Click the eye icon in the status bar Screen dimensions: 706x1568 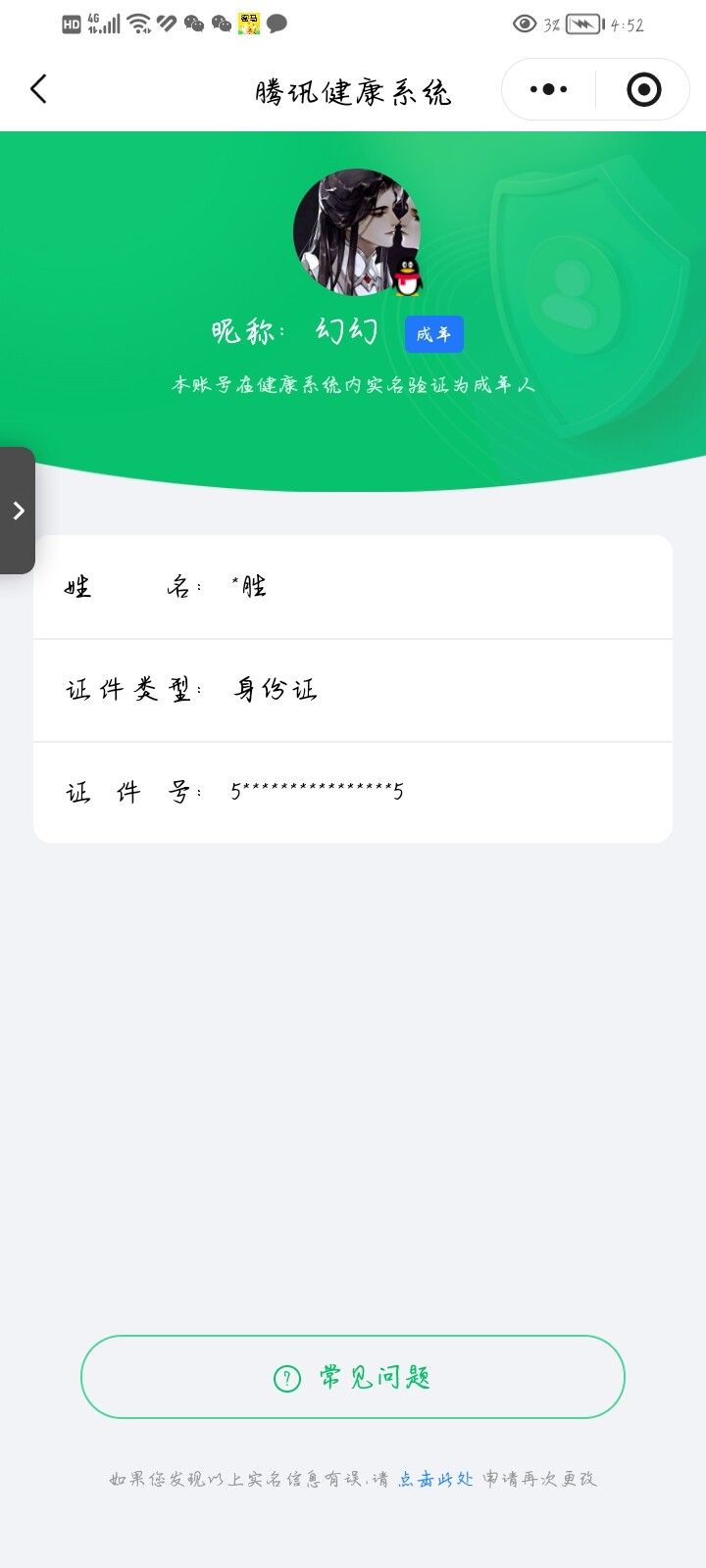pos(528,25)
